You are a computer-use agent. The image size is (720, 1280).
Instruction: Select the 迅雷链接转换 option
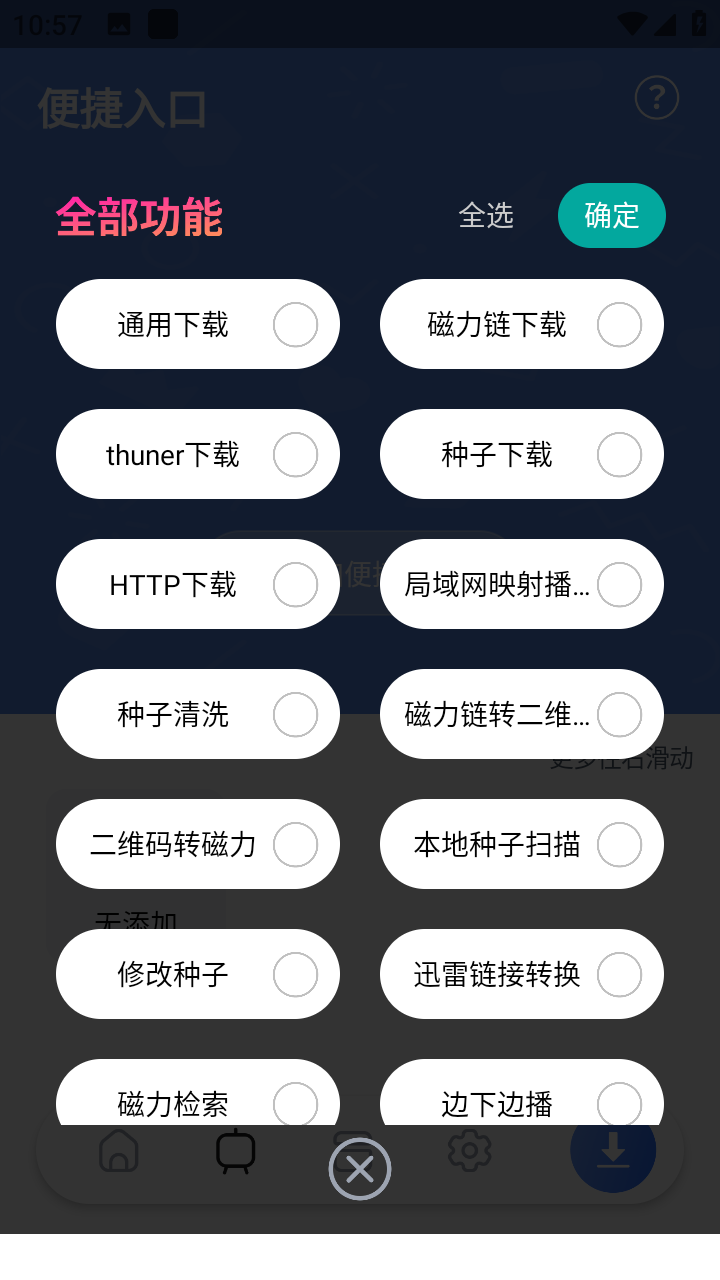pyautogui.click(x=619, y=975)
